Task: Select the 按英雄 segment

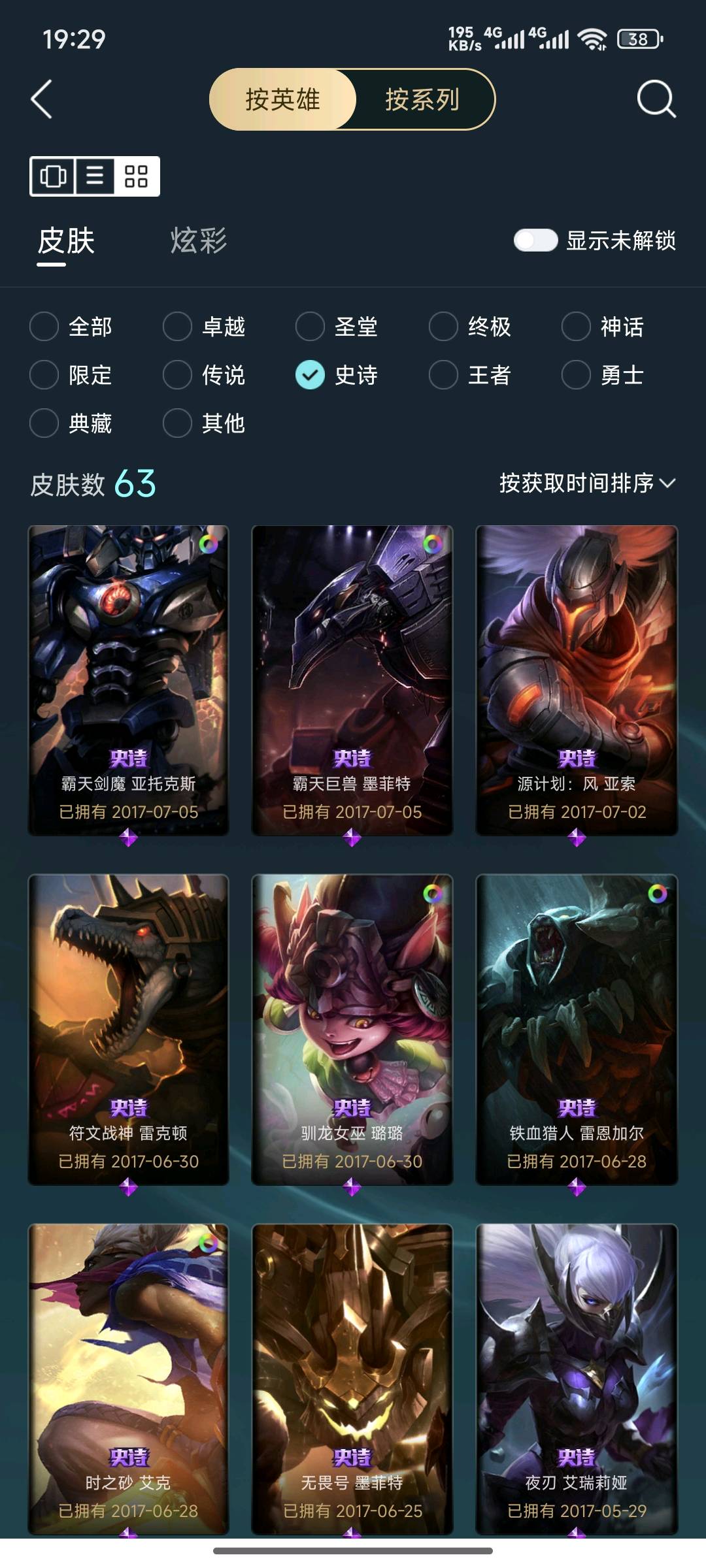Action: pyautogui.click(x=282, y=99)
